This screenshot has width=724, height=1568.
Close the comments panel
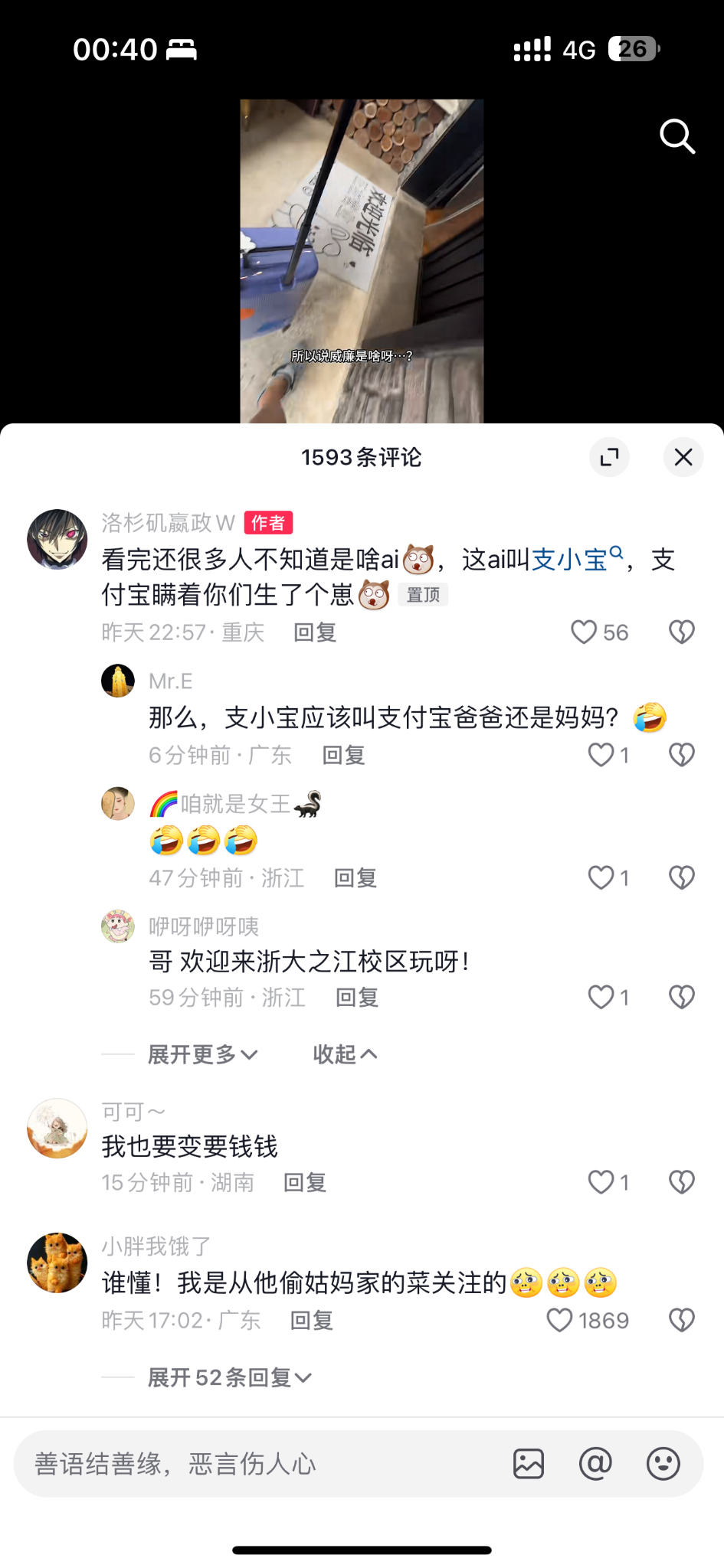click(x=683, y=457)
